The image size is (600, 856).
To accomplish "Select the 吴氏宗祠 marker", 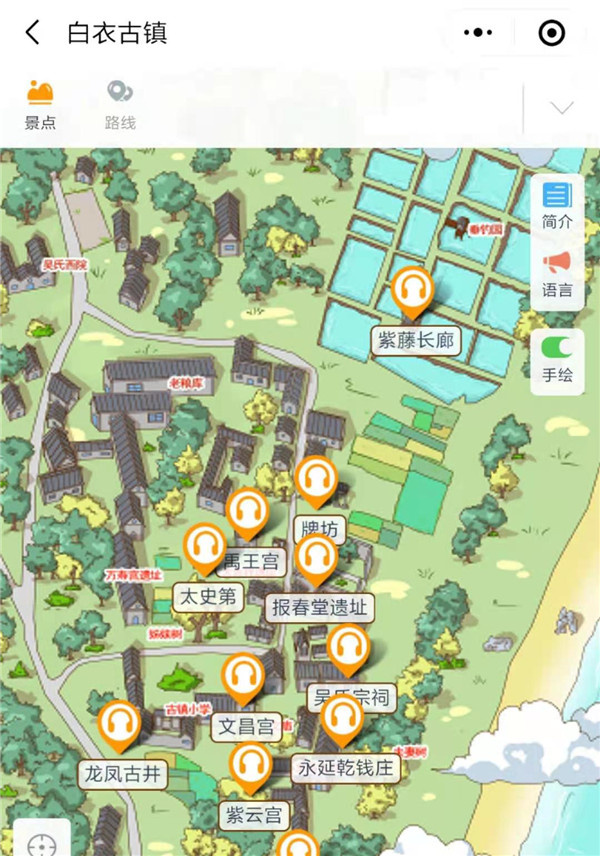I will pyautogui.click(x=348, y=650).
